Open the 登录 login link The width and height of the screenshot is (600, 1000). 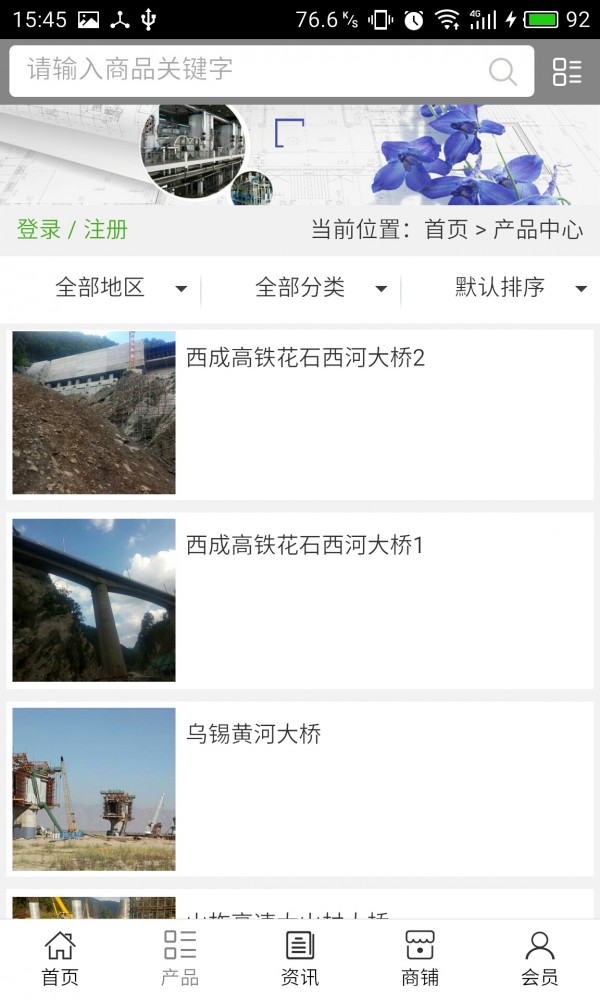[39, 229]
